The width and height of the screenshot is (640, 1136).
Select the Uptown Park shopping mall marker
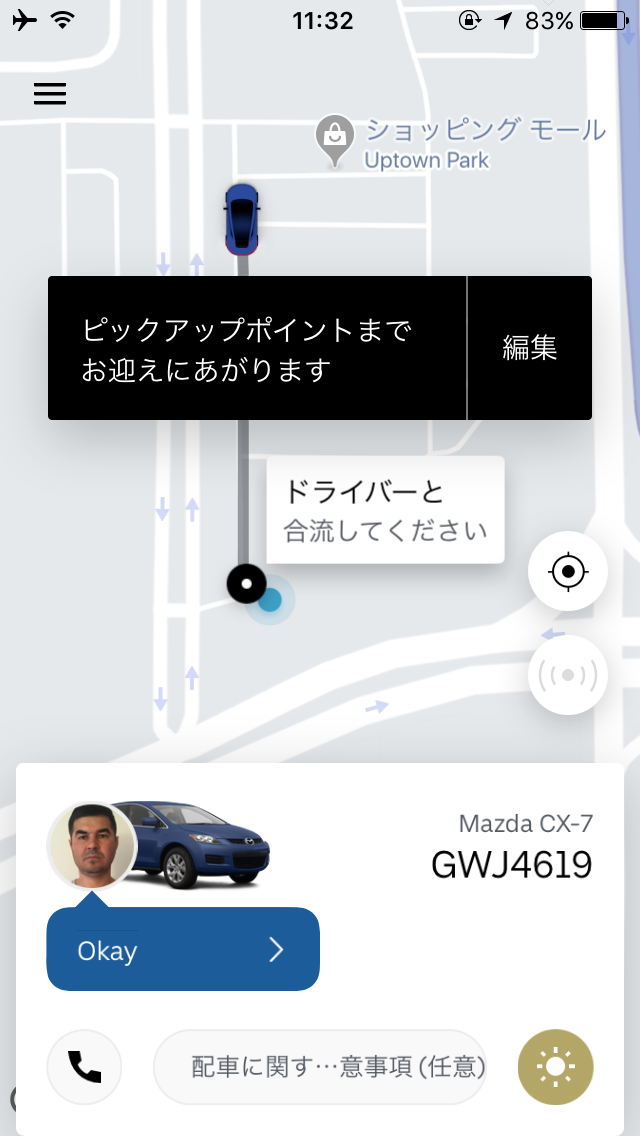[332, 138]
